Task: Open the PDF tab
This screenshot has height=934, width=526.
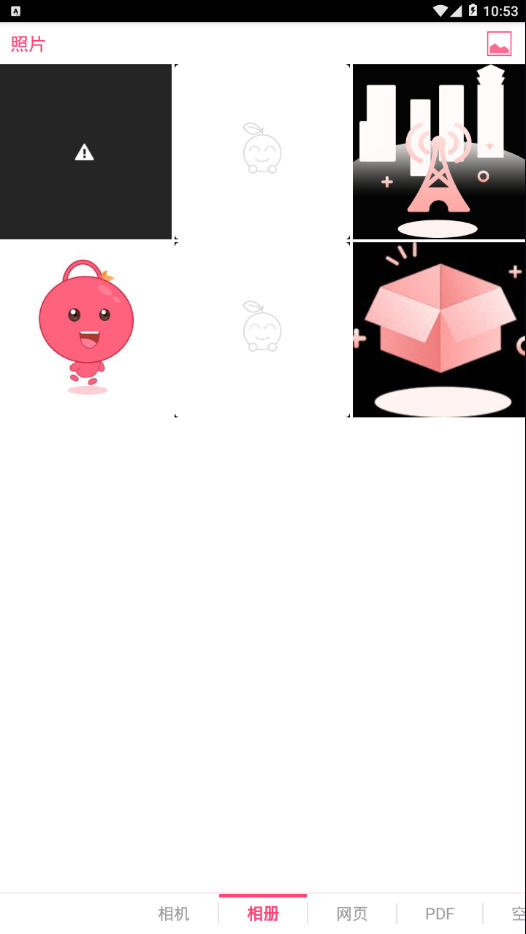Action: 440,913
